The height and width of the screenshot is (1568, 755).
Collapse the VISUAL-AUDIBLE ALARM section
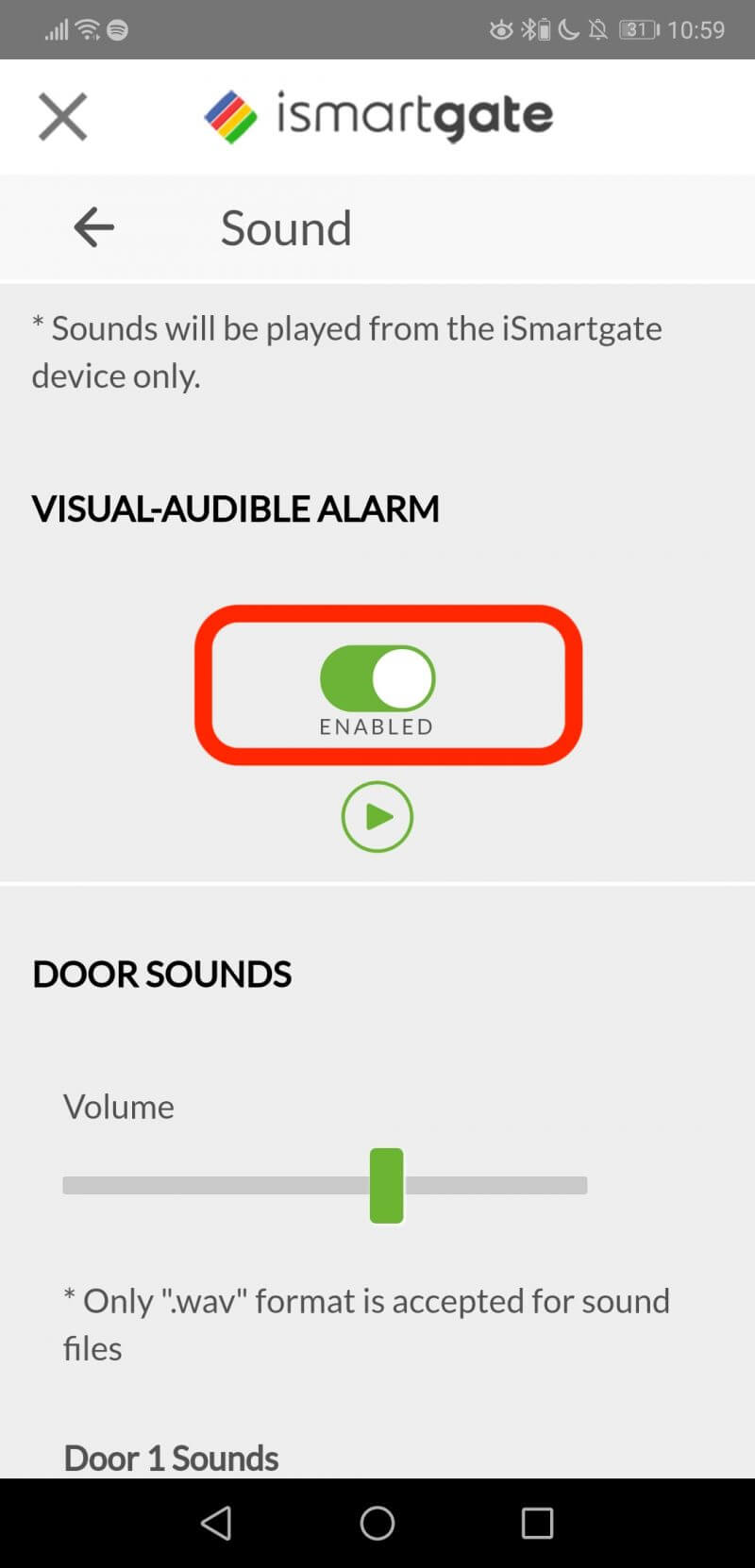click(236, 509)
